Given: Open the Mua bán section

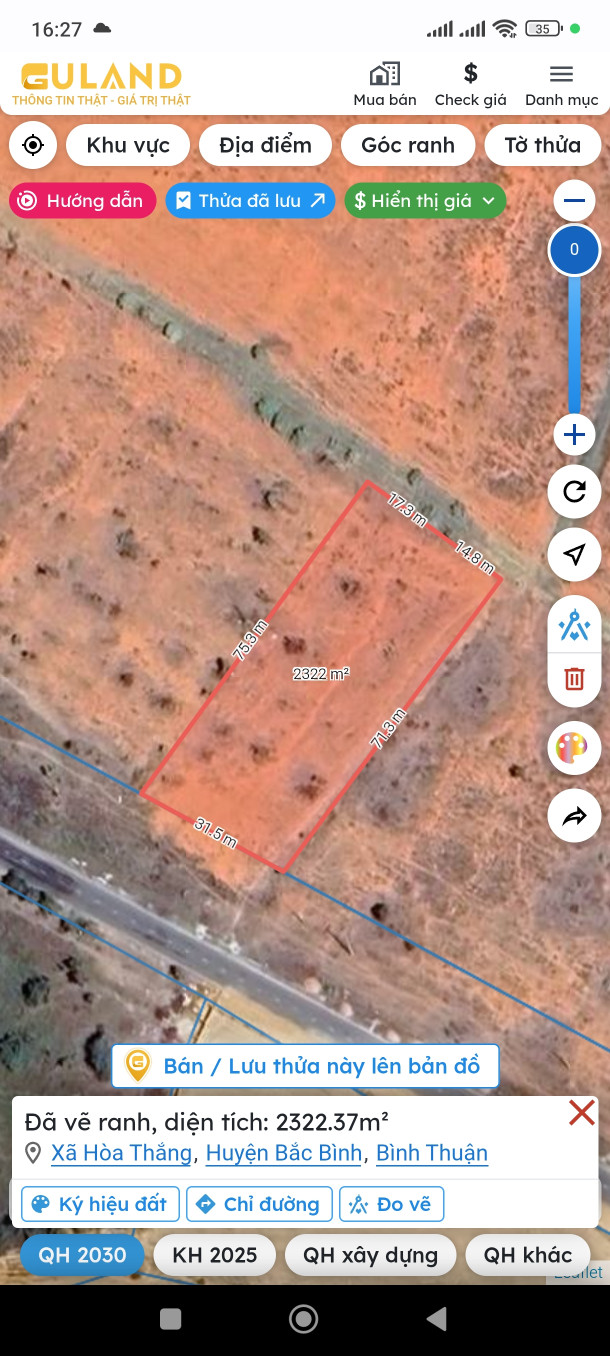Looking at the screenshot, I should point(385,84).
